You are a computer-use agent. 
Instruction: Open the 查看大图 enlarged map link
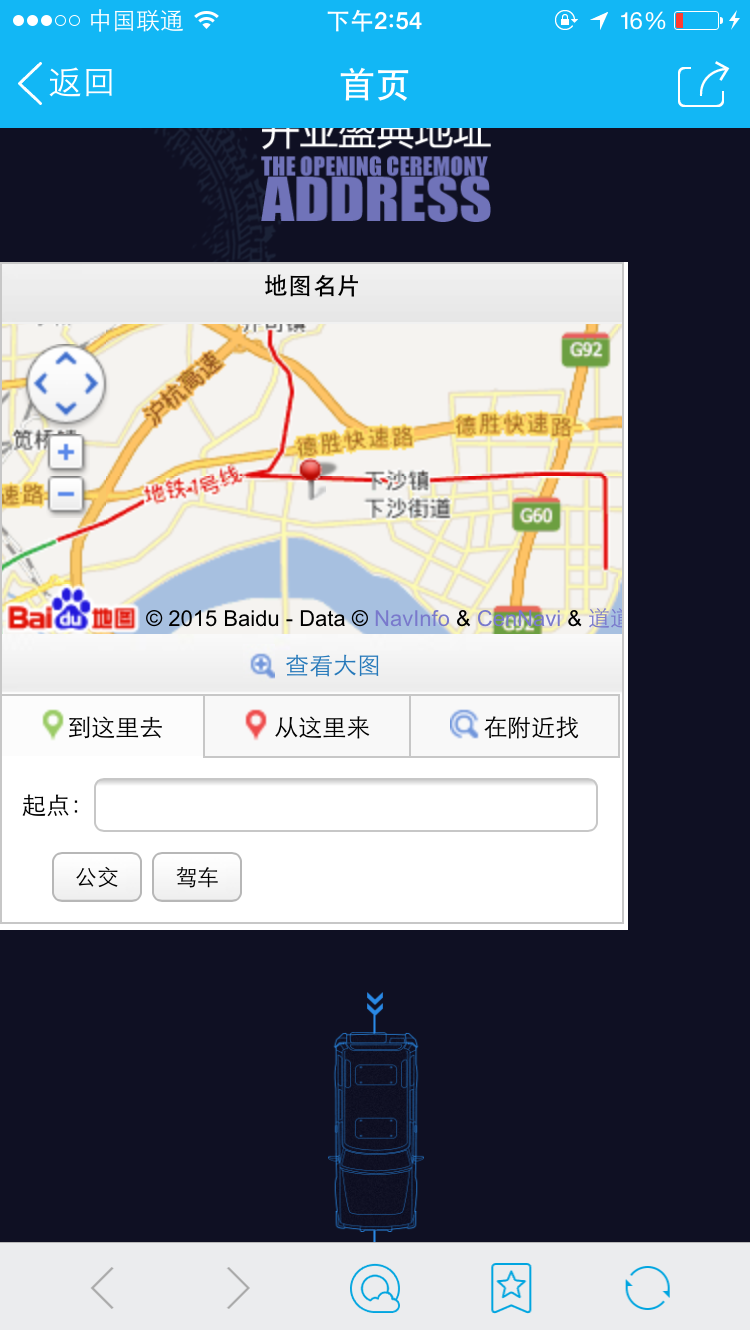(314, 666)
